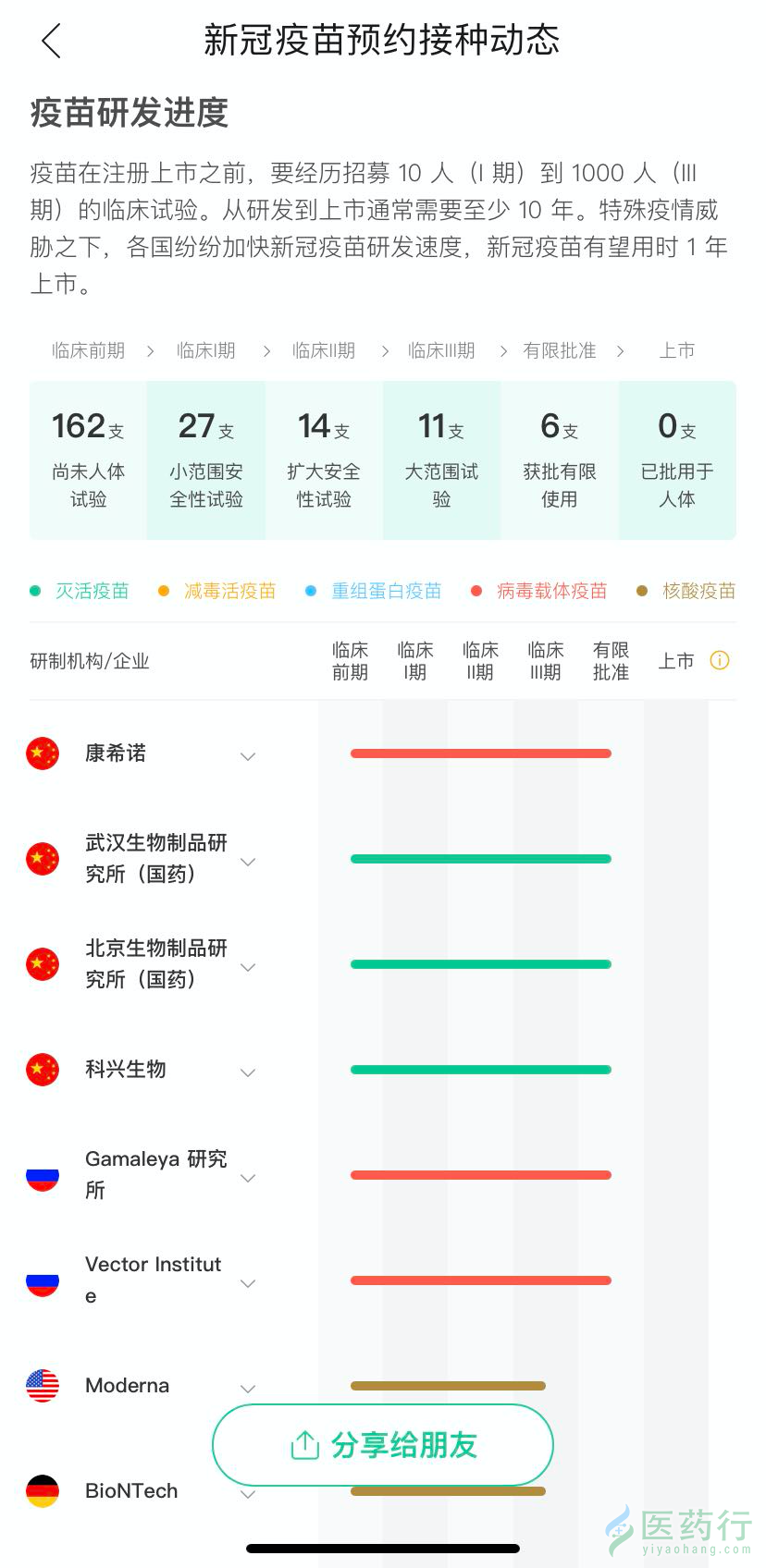Expand the Gamaleya 研究所 row
The width and height of the screenshot is (766, 1568).
tap(247, 1178)
